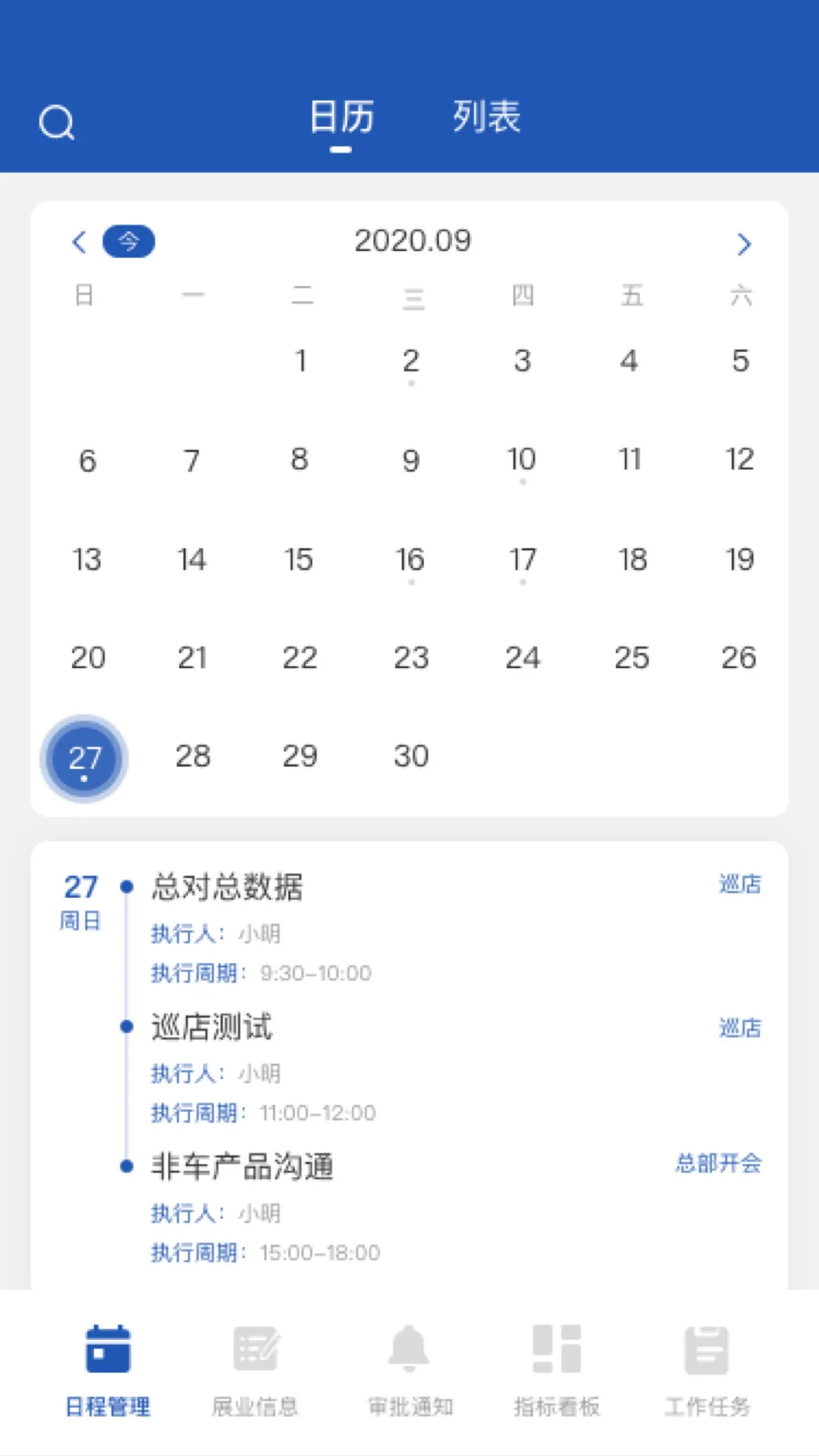Select date 2 in the calendar

pyautogui.click(x=411, y=362)
